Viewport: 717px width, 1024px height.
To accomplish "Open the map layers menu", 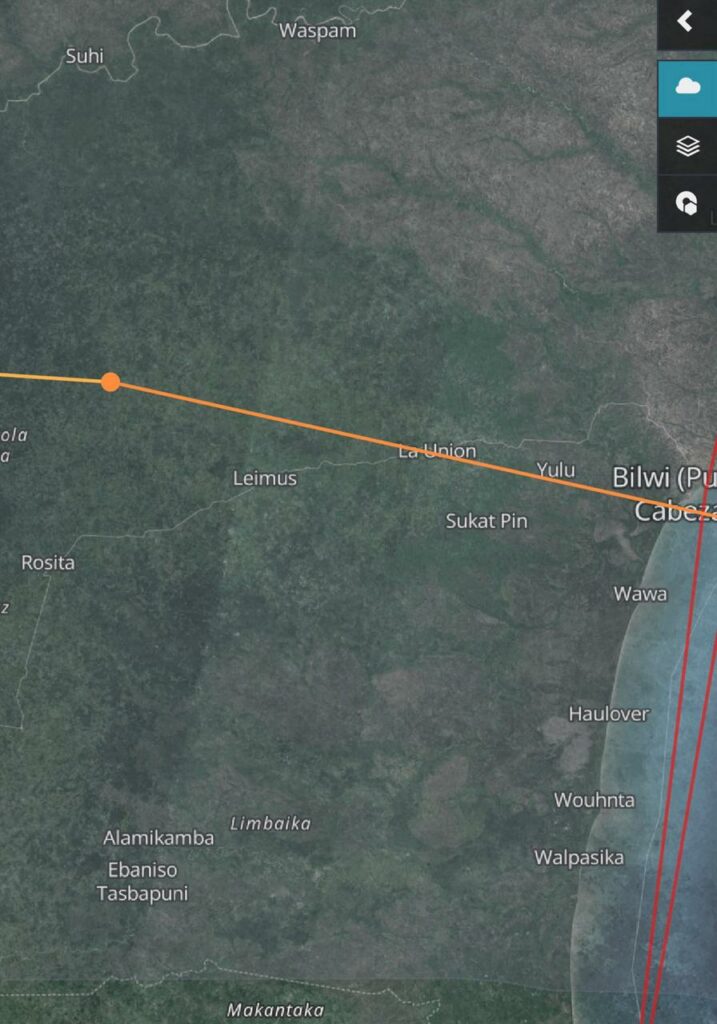I will pos(687,146).
